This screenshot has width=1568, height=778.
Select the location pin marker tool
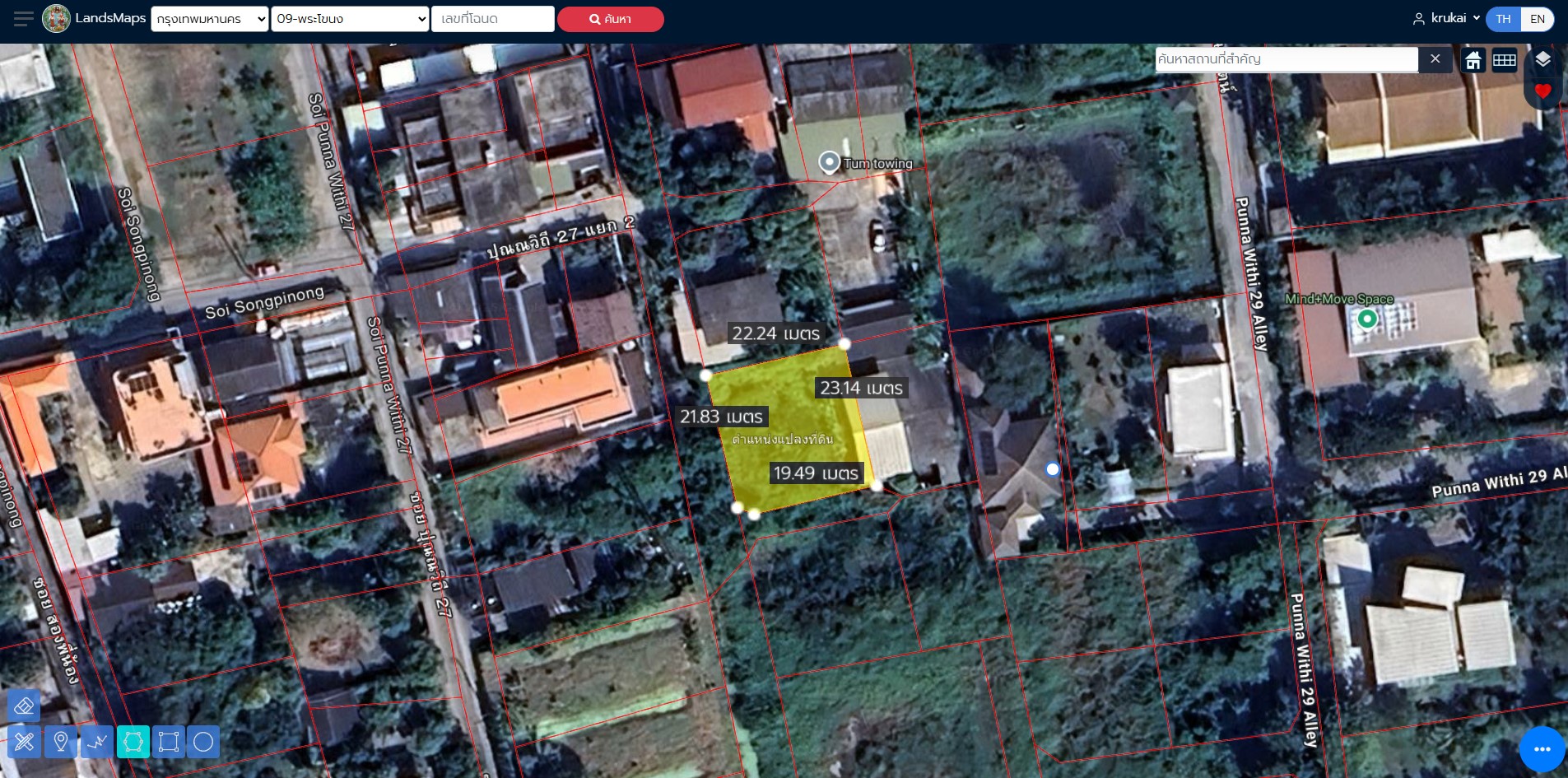click(60, 742)
